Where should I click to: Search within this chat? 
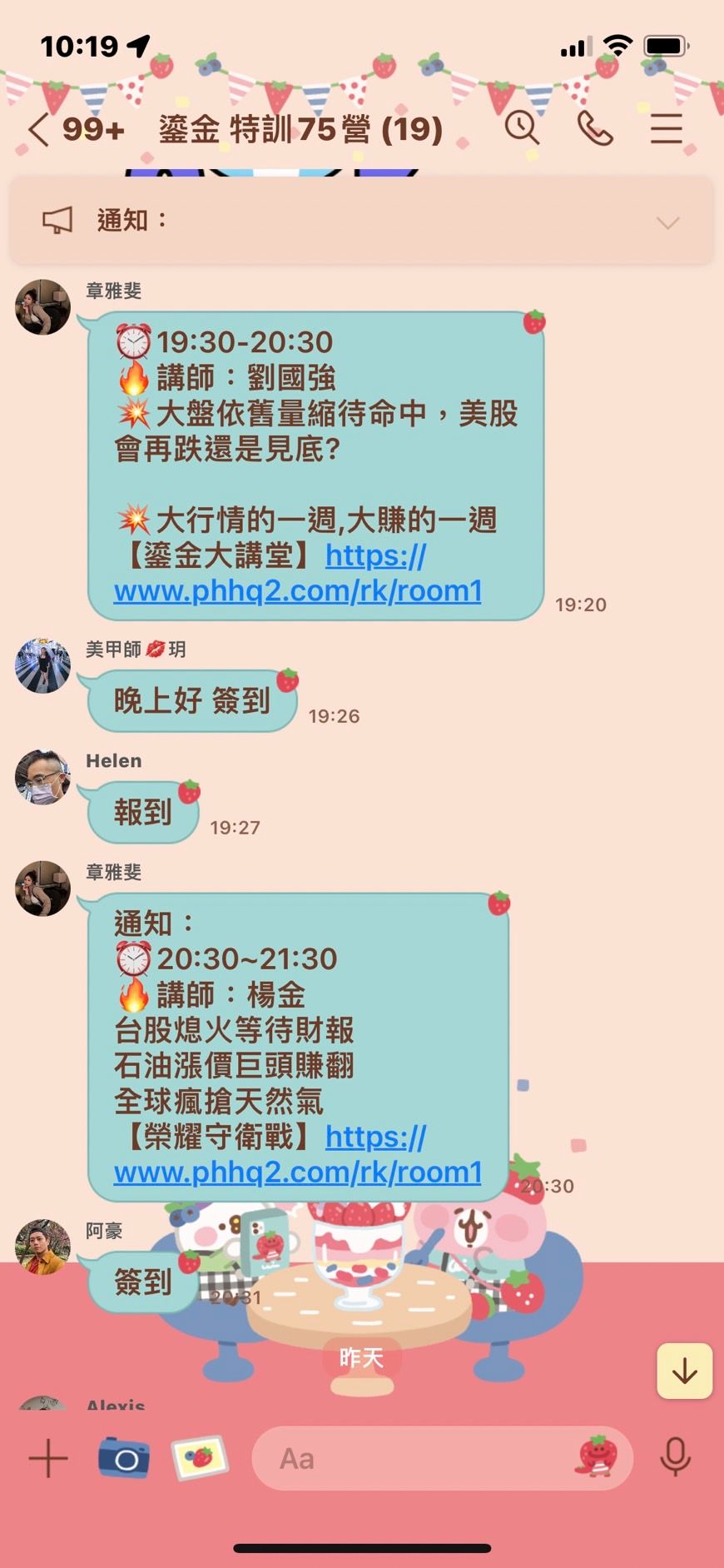pyautogui.click(x=522, y=129)
